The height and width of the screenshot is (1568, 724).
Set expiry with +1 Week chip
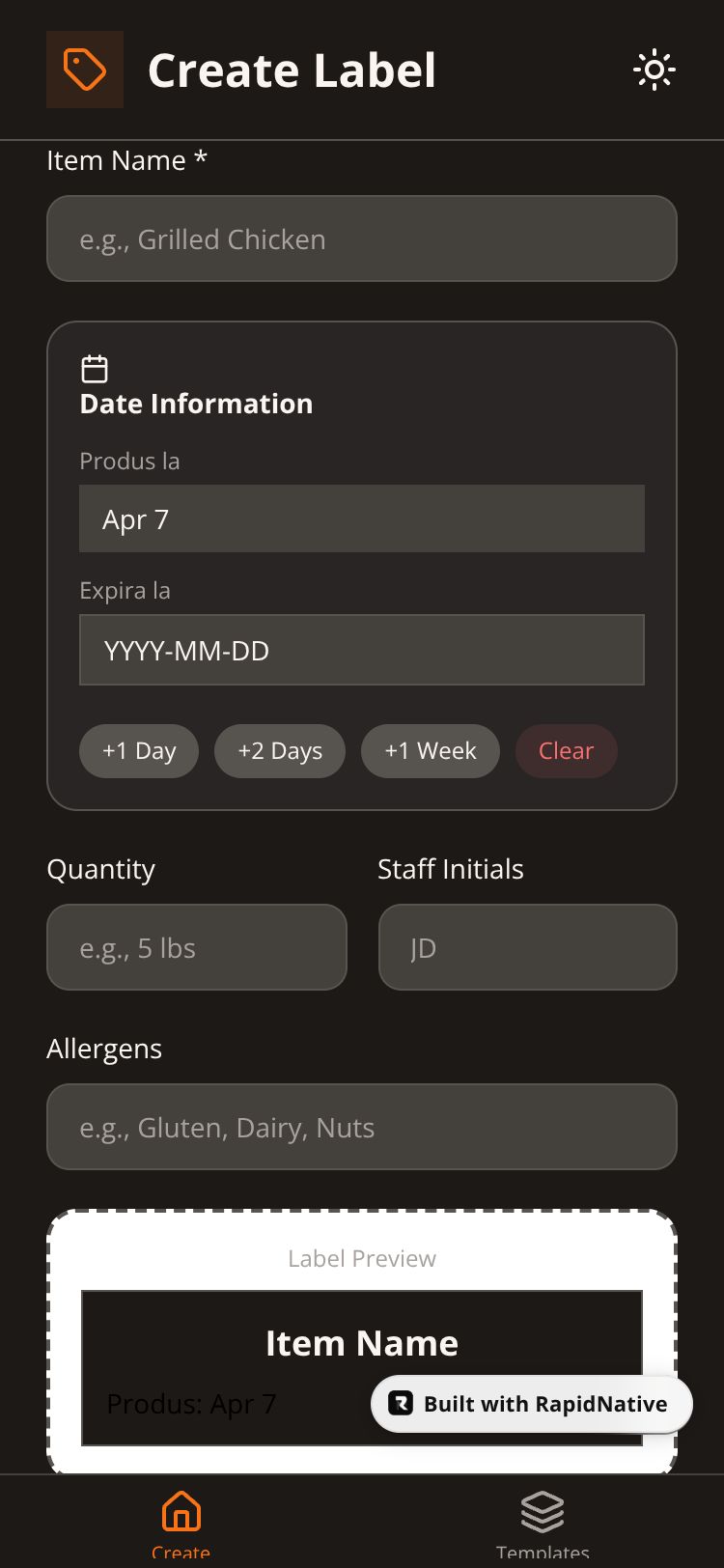pyautogui.click(x=431, y=751)
